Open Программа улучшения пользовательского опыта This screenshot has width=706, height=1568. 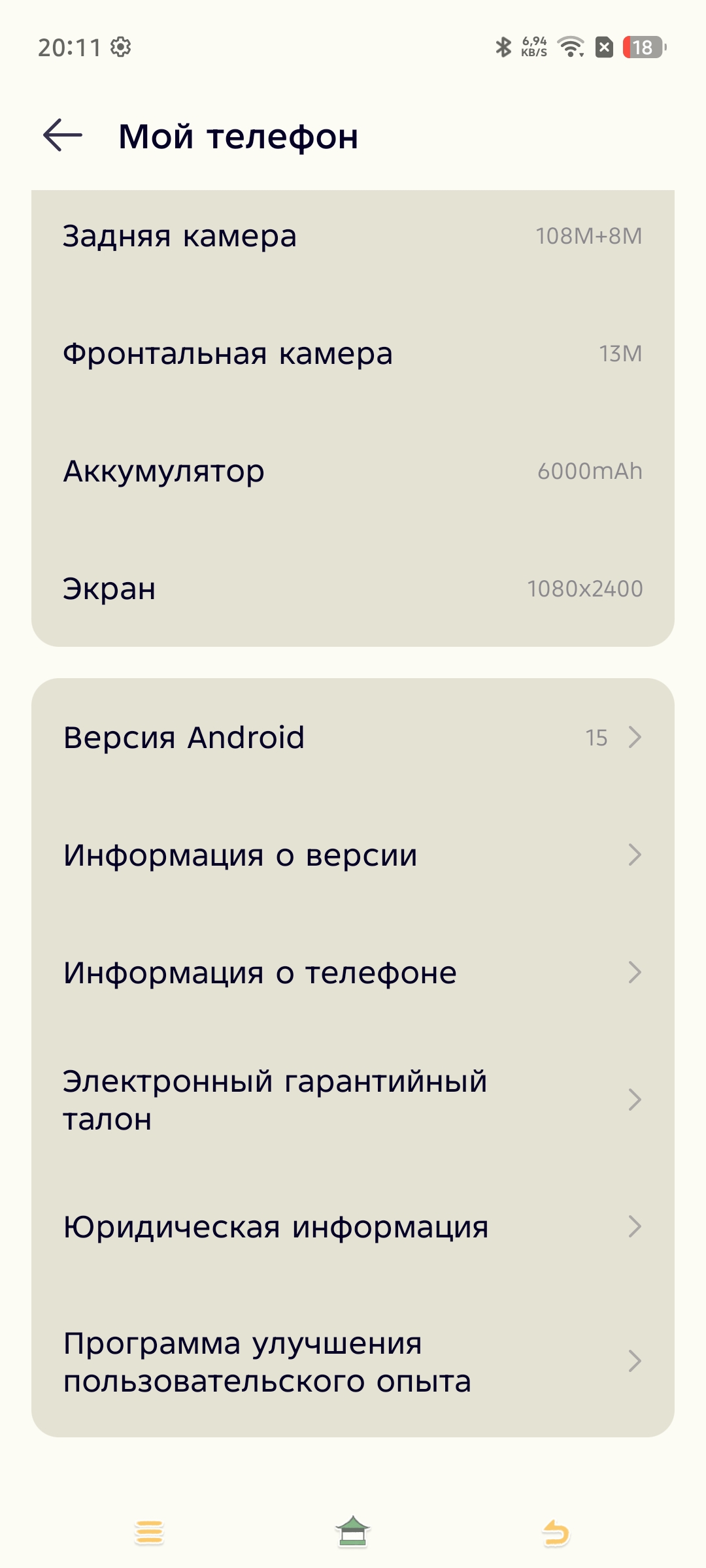(x=353, y=1362)
